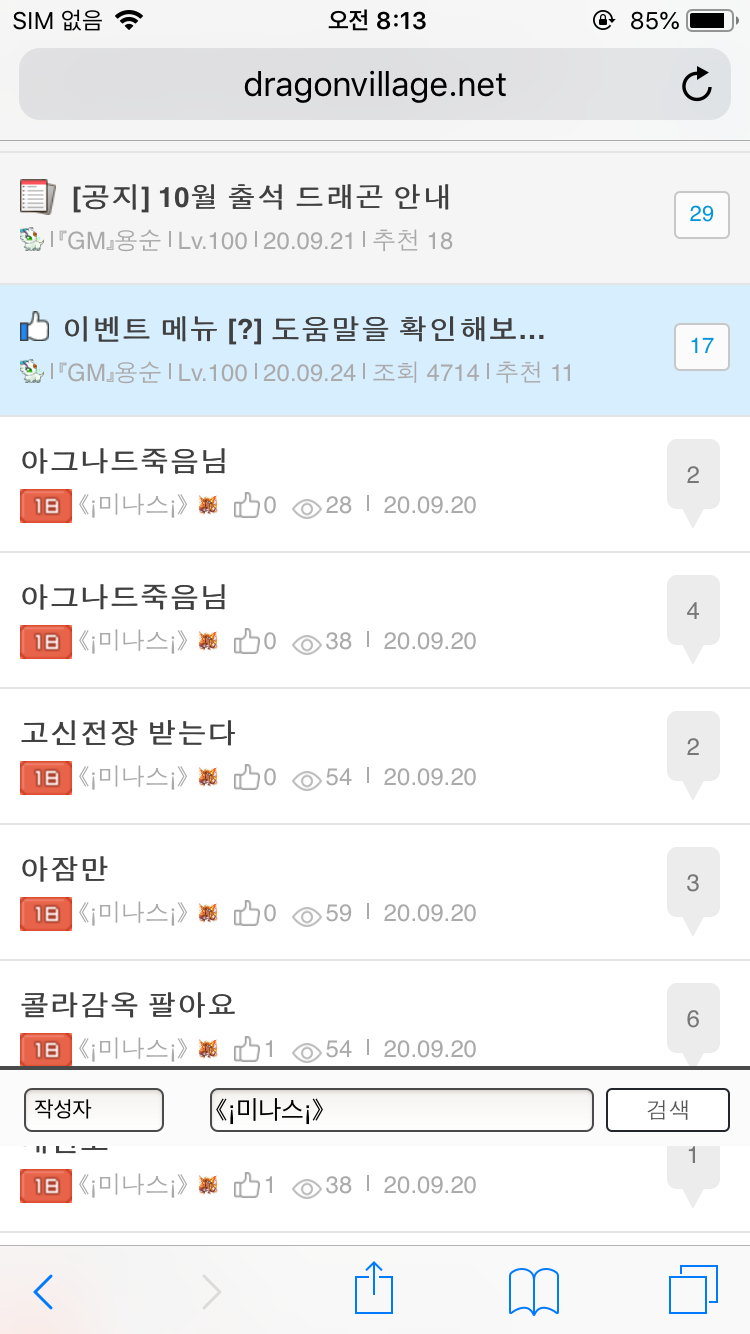This screenshot has height=1334, width=750.
Task: Open Safari bookmarks
Action: coord(533,1292)
